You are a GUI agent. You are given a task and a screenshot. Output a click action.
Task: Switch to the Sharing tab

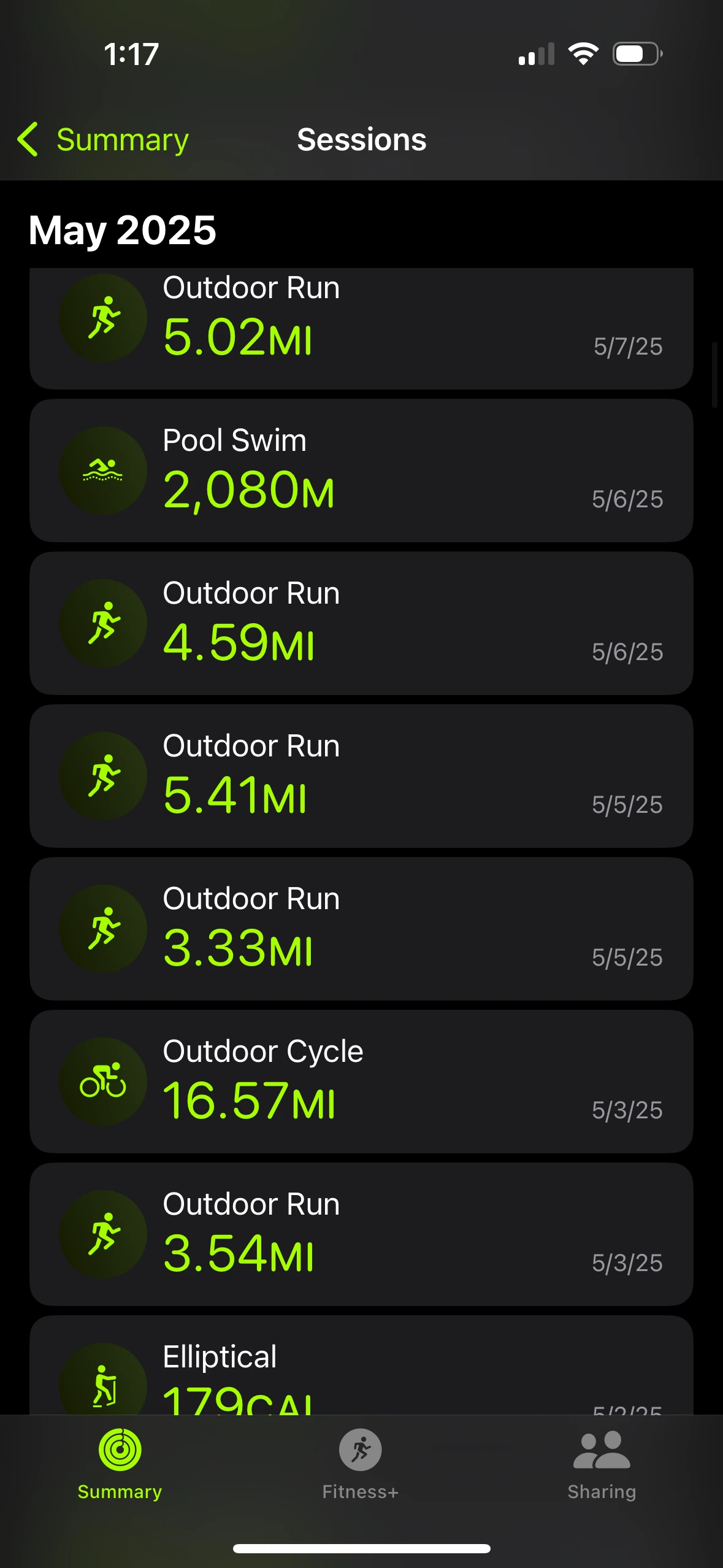coord(602,1464)
